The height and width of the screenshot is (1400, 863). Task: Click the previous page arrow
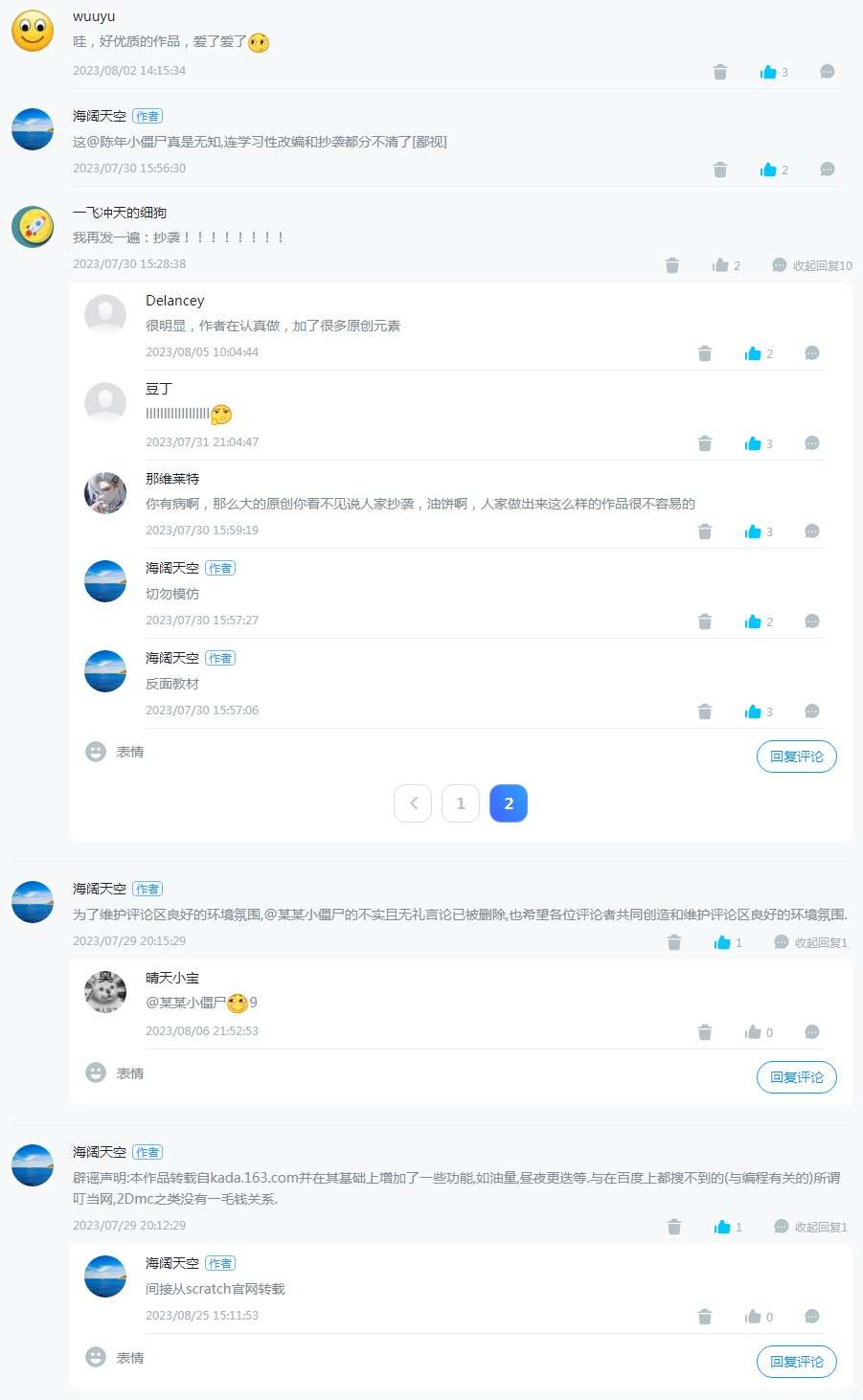(x=413, y=803)
